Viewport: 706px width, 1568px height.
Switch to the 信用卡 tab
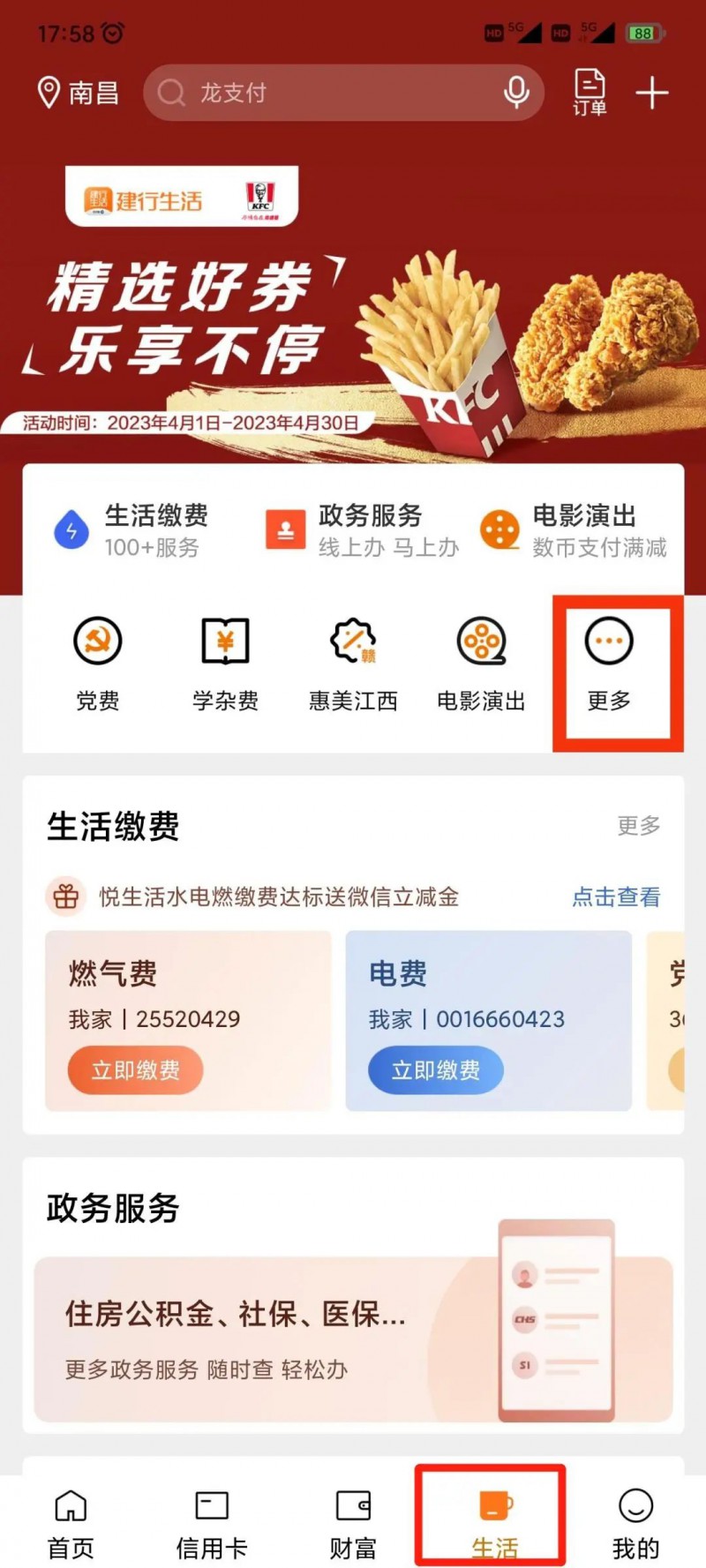point(212,1524)
